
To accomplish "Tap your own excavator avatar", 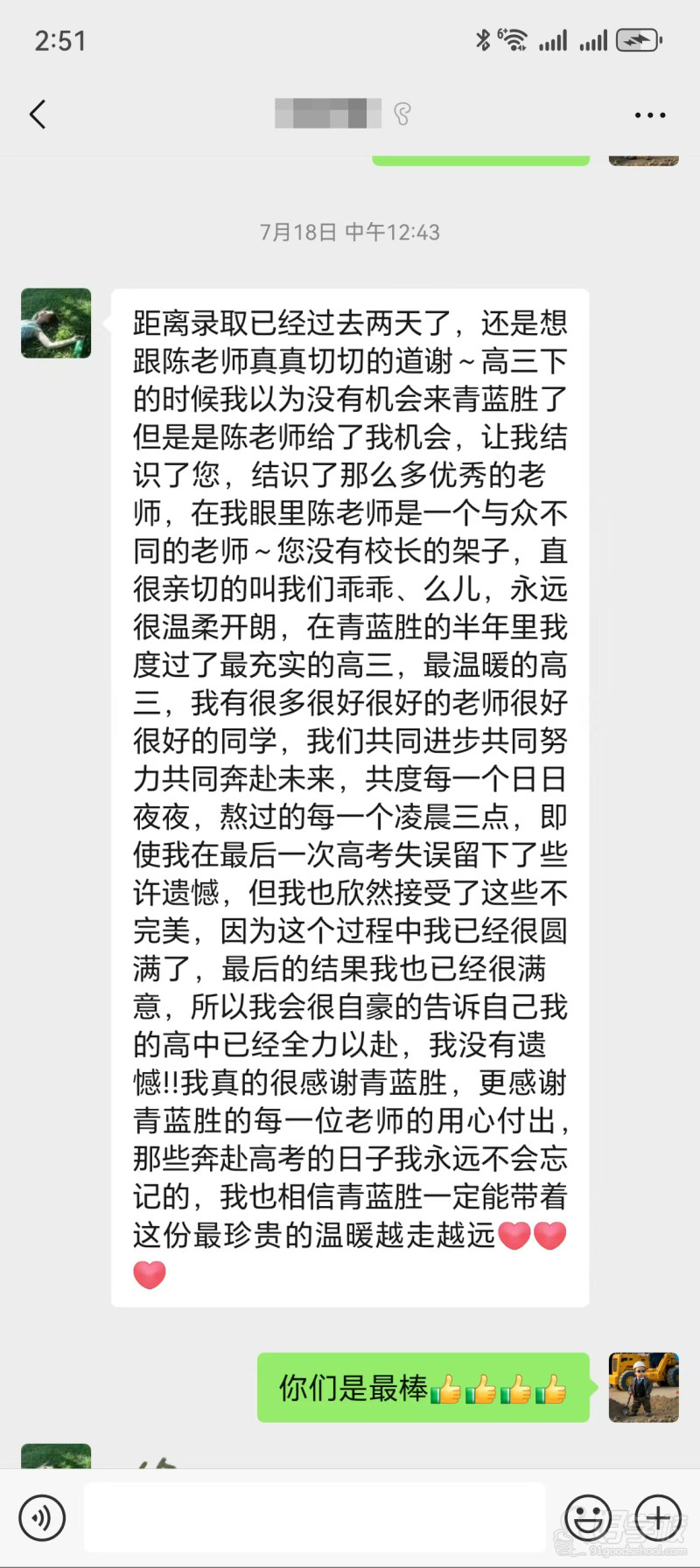I will (x=643, y=1389).
